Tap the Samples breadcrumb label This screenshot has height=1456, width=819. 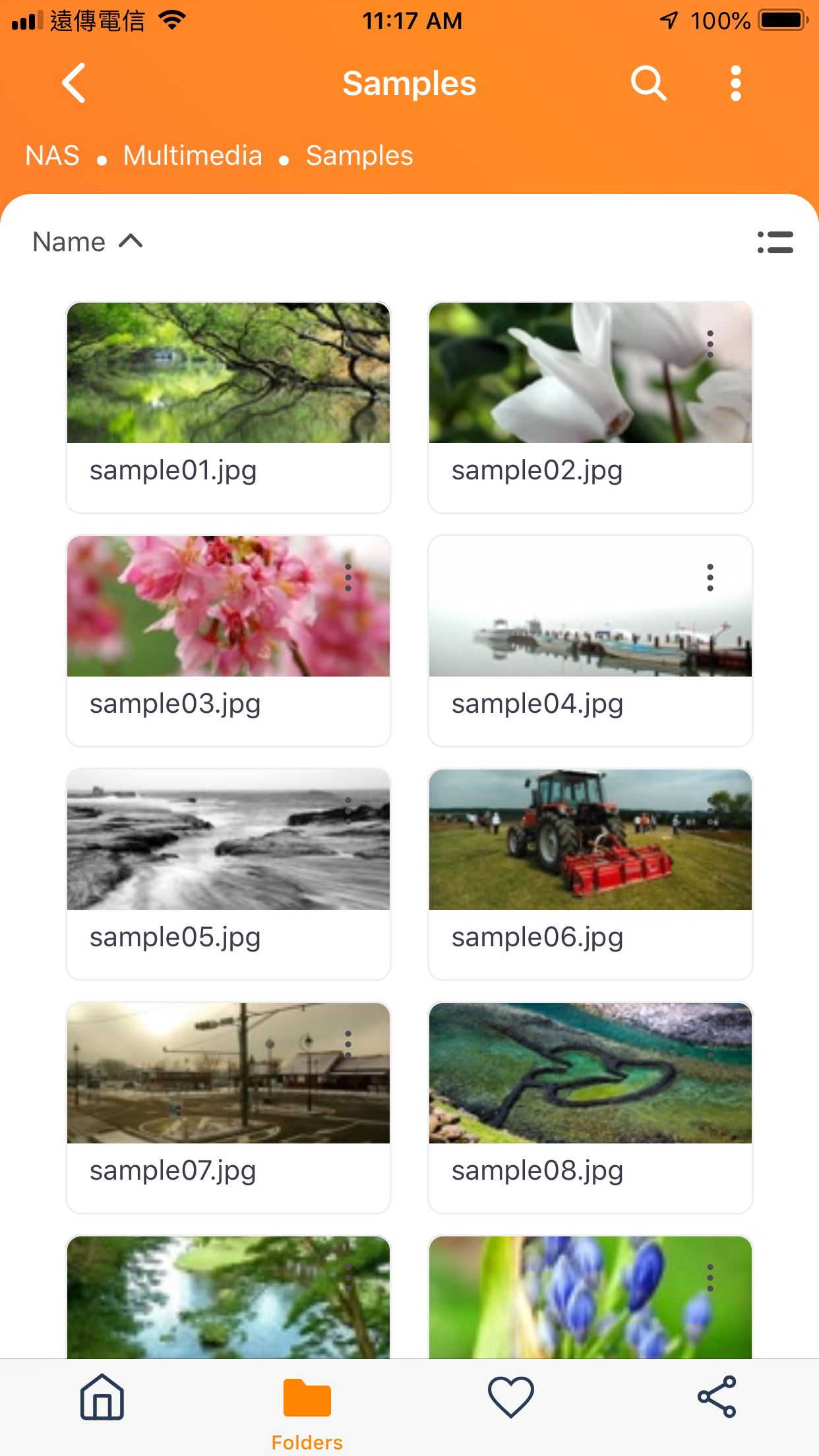(x=359, y=155)
